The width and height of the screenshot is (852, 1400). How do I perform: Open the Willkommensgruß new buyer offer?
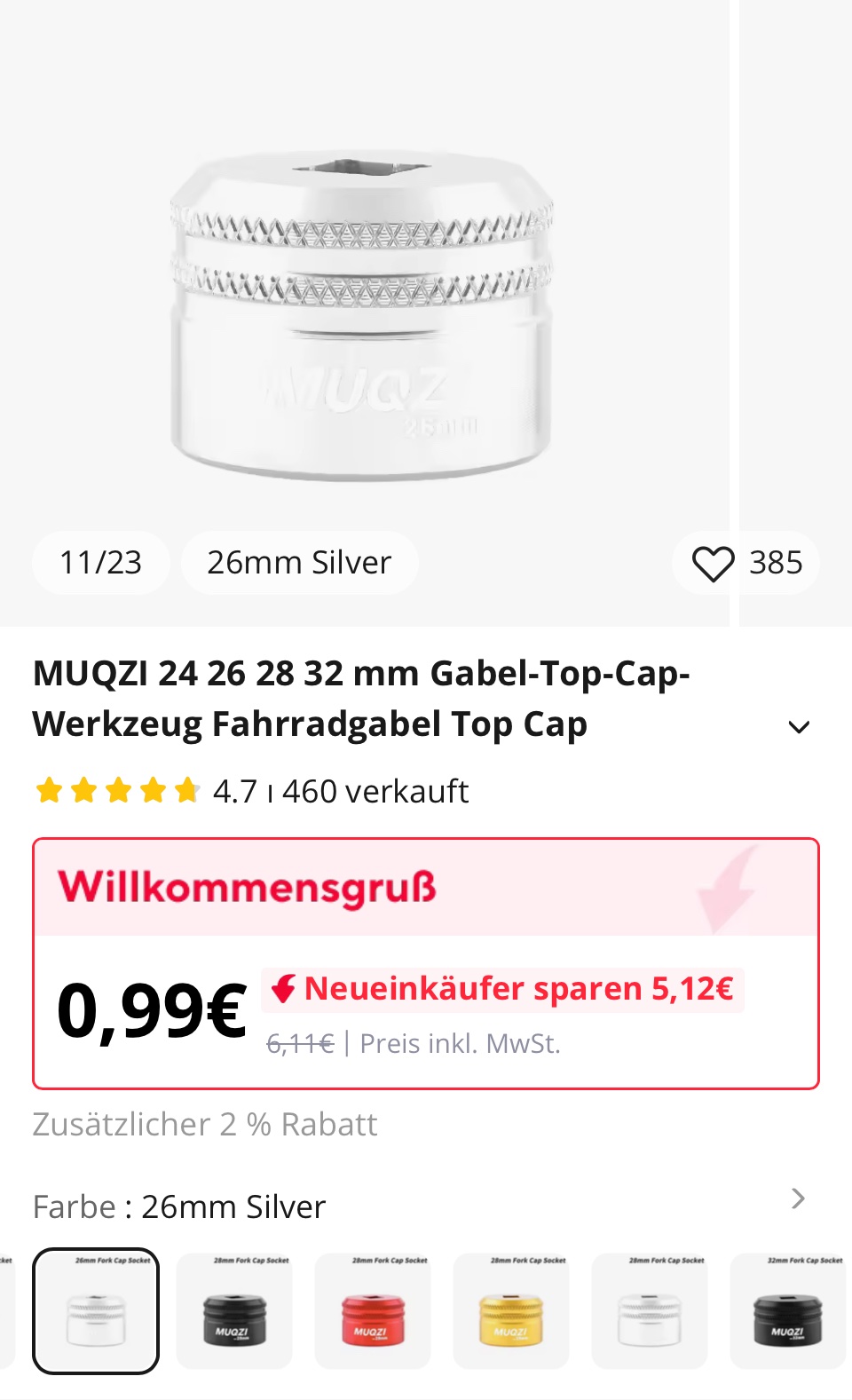(x=426, y=963)
